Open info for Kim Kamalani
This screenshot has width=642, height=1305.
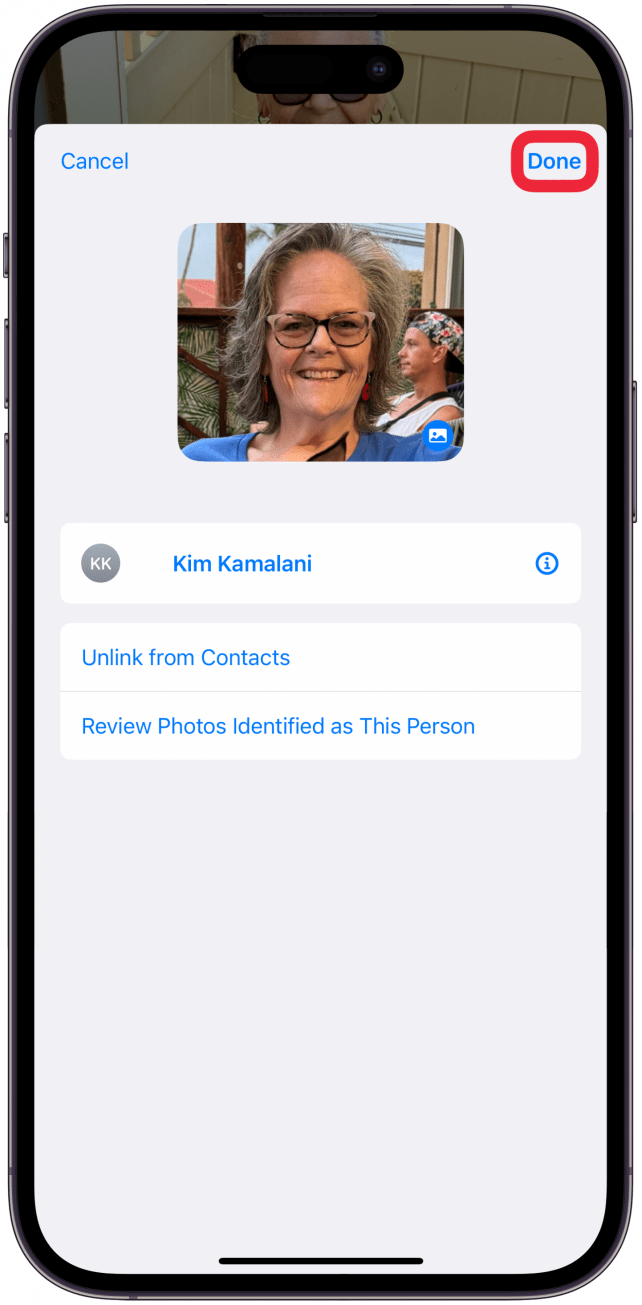[x=546, y=564]
